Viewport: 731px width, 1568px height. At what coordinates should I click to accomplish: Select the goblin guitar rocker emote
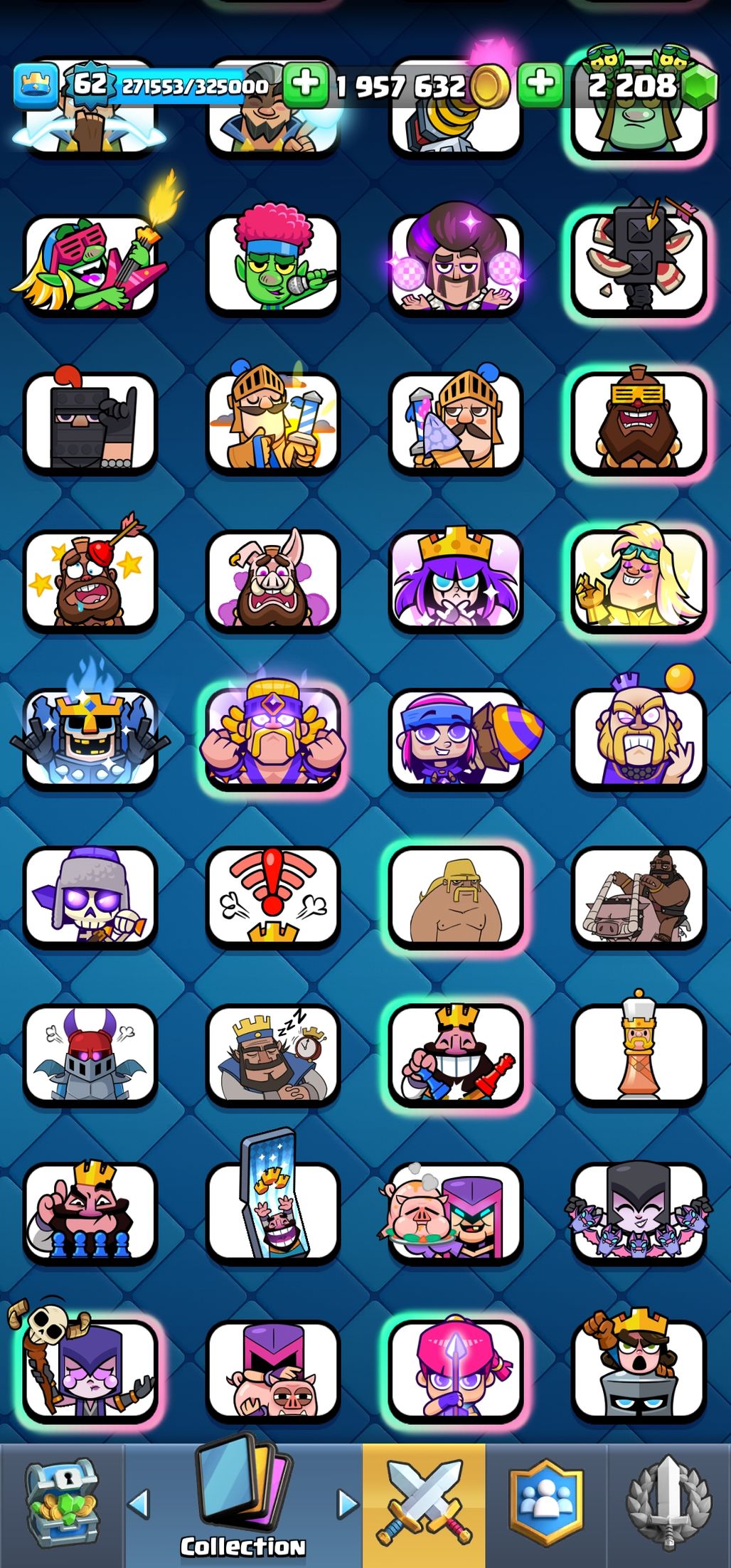pos(90,265)
